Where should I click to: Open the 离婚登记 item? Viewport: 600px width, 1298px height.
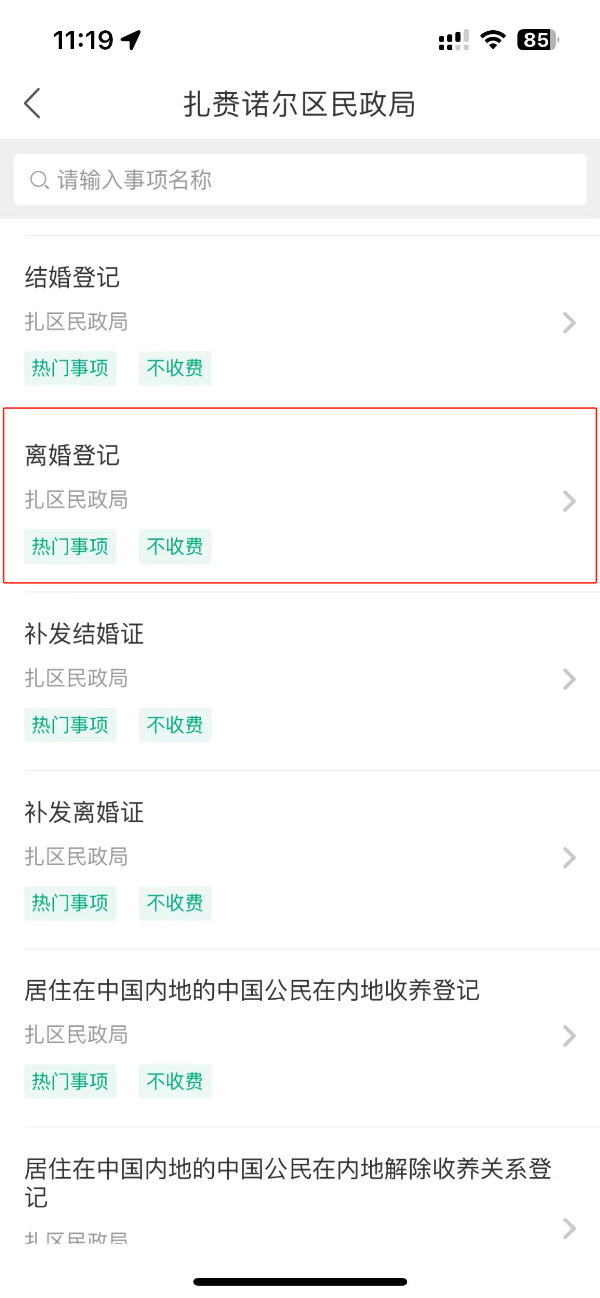[x=300, y=496]
